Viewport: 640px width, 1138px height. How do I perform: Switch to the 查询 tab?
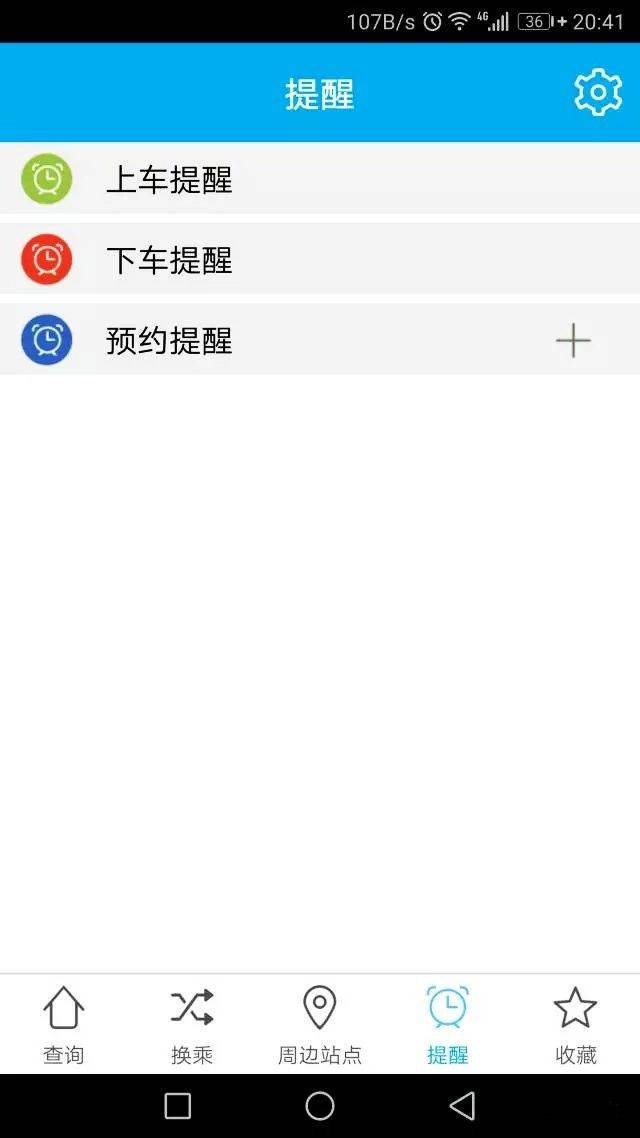tap(64, 1025)
